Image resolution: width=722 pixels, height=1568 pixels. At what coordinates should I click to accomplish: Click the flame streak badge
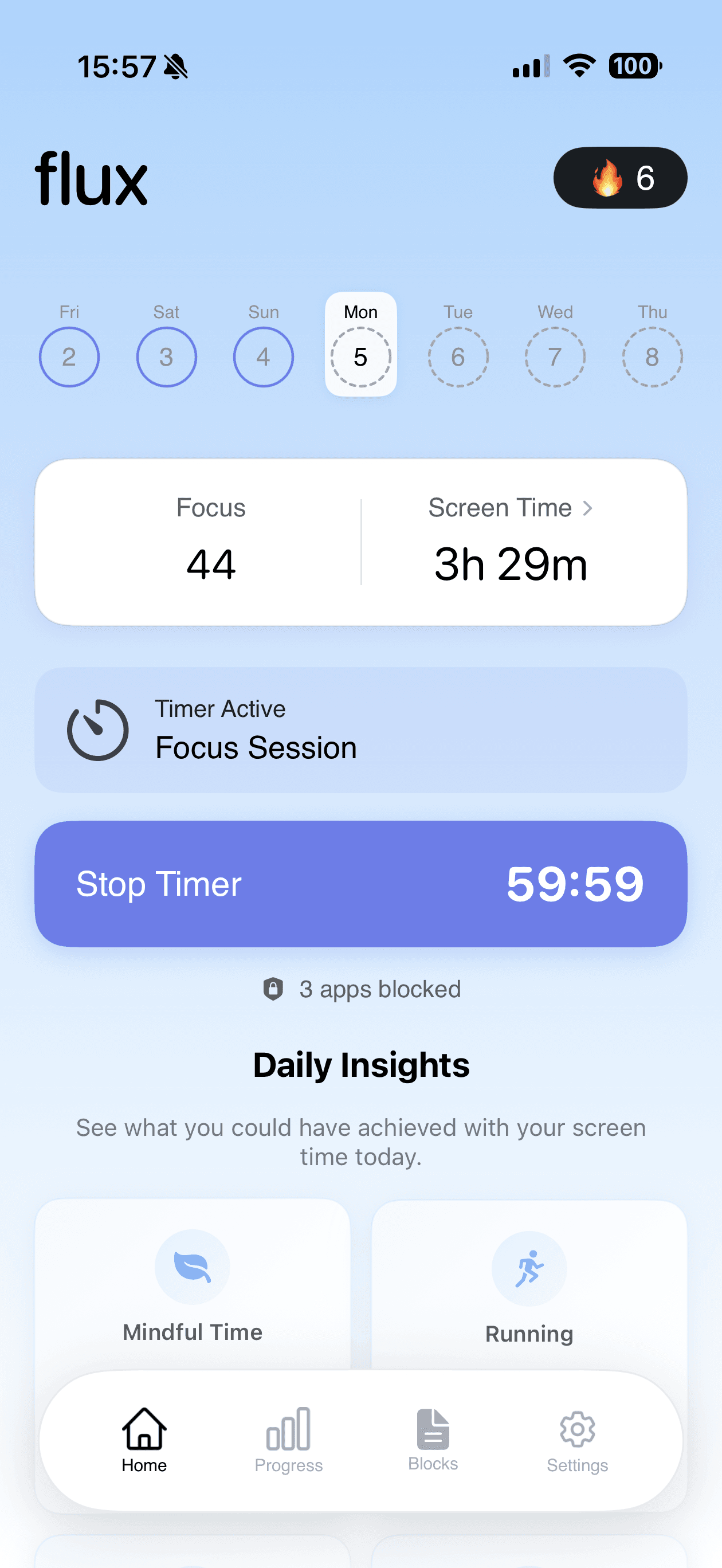620,177
